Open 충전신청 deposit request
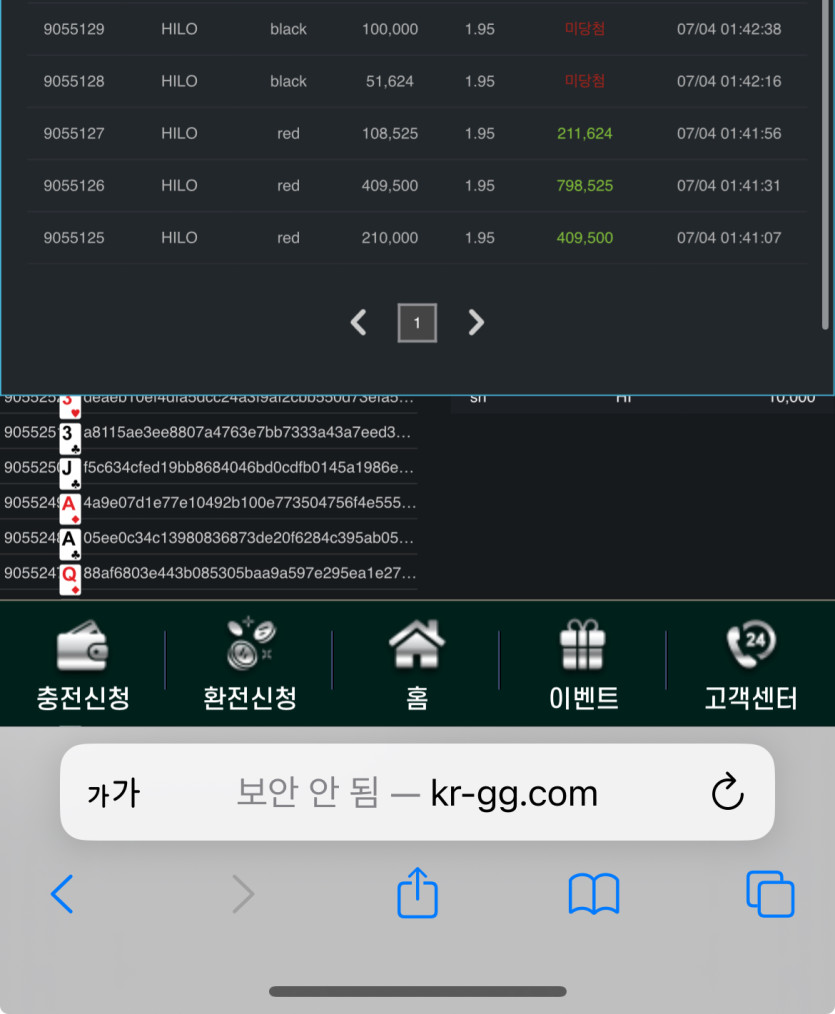 83,665
